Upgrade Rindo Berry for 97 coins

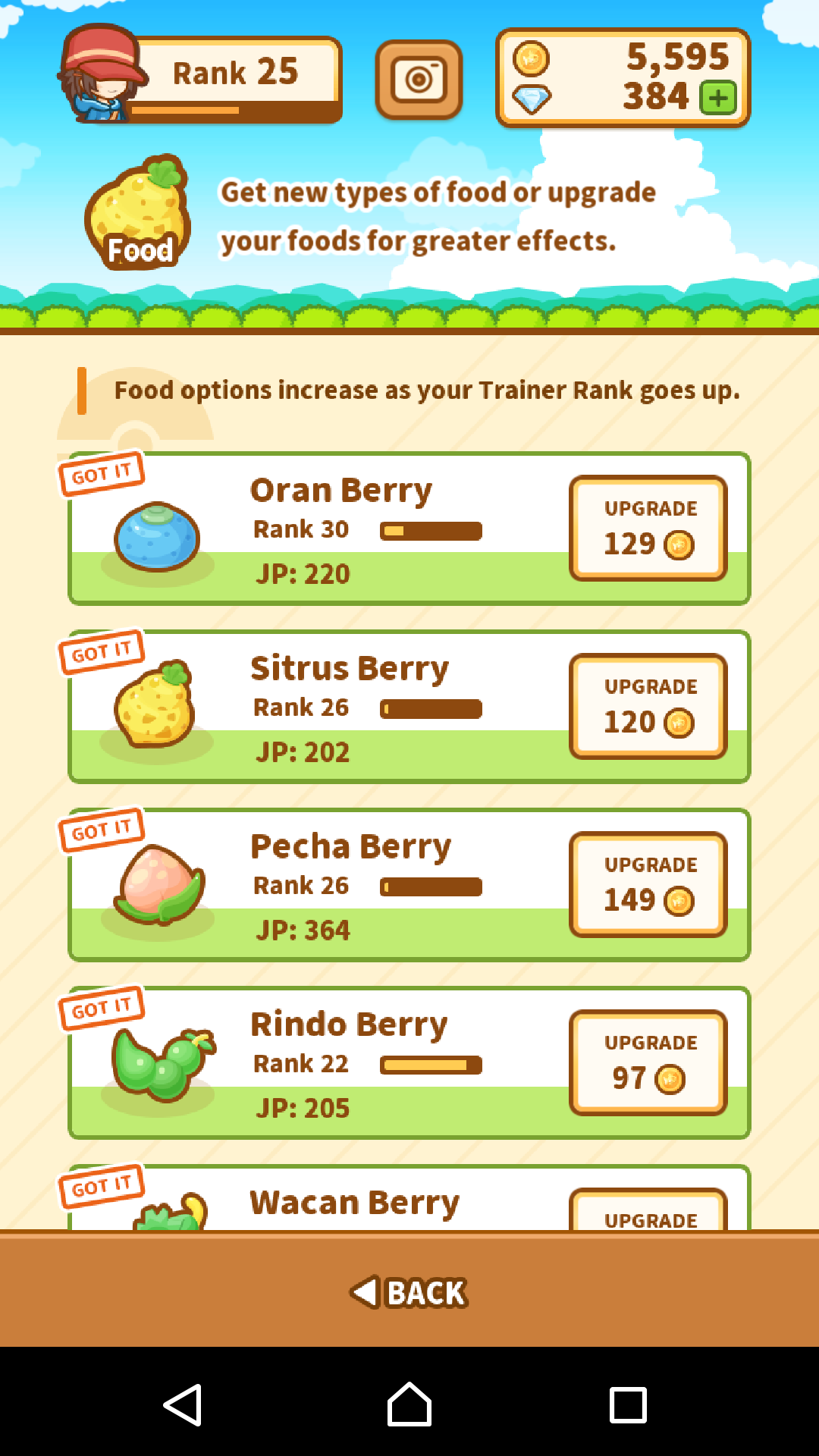pyautogui.click(x=648, y=1063)
